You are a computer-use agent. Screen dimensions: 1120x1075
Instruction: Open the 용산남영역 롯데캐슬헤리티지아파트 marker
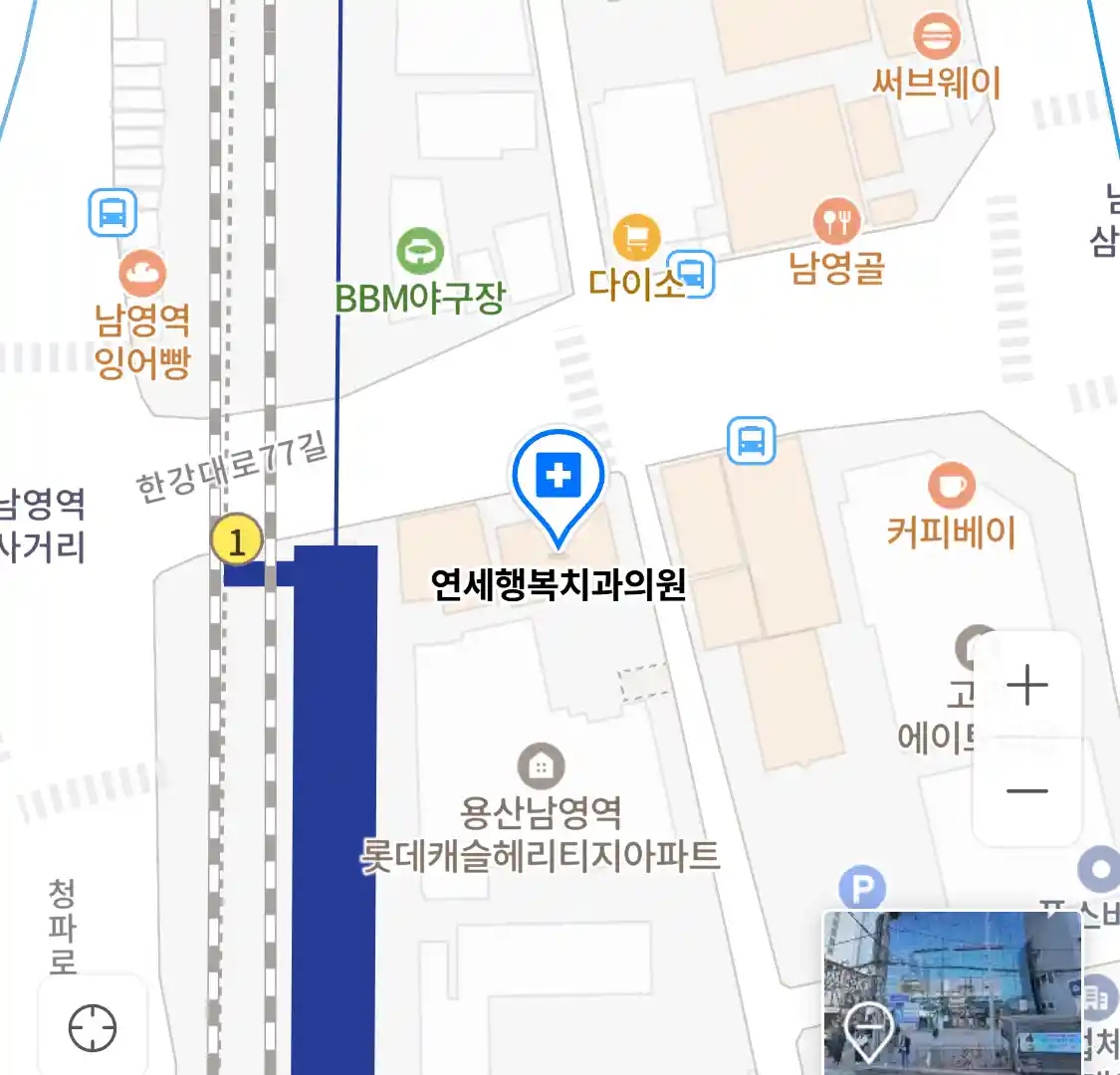(541, 766)
